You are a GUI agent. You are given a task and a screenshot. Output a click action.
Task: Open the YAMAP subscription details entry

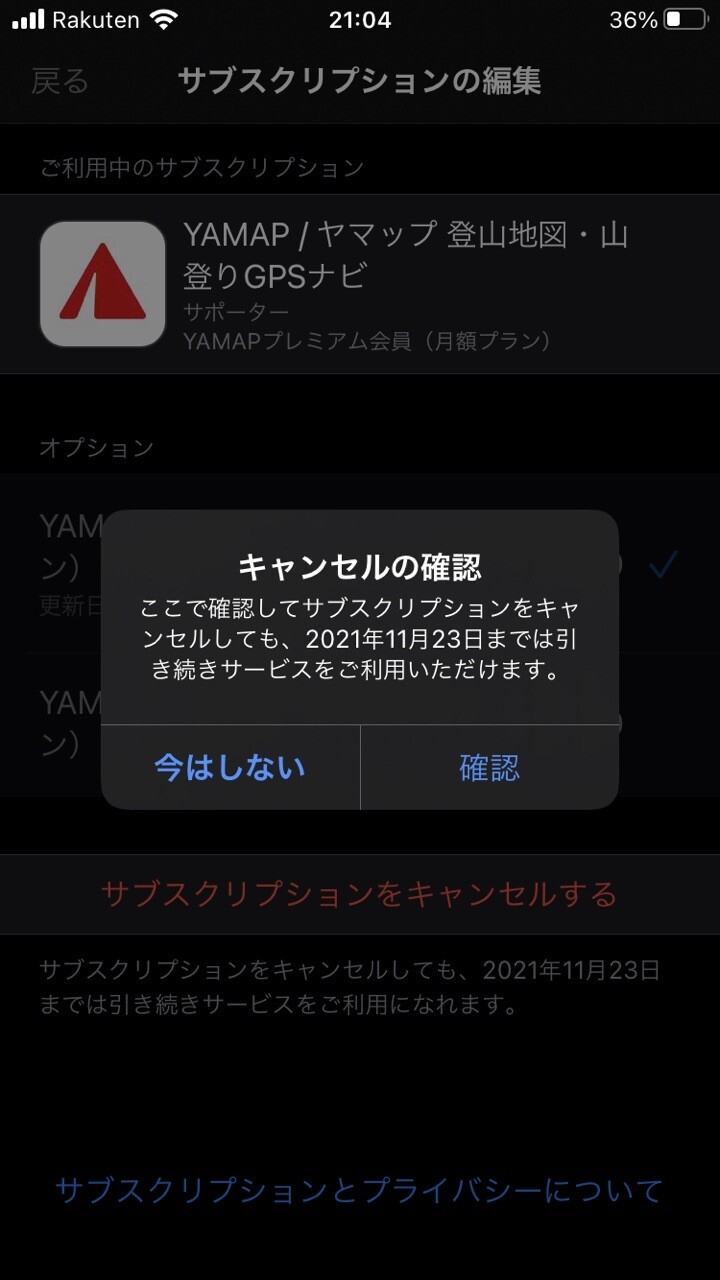click(x=360, y=282)
